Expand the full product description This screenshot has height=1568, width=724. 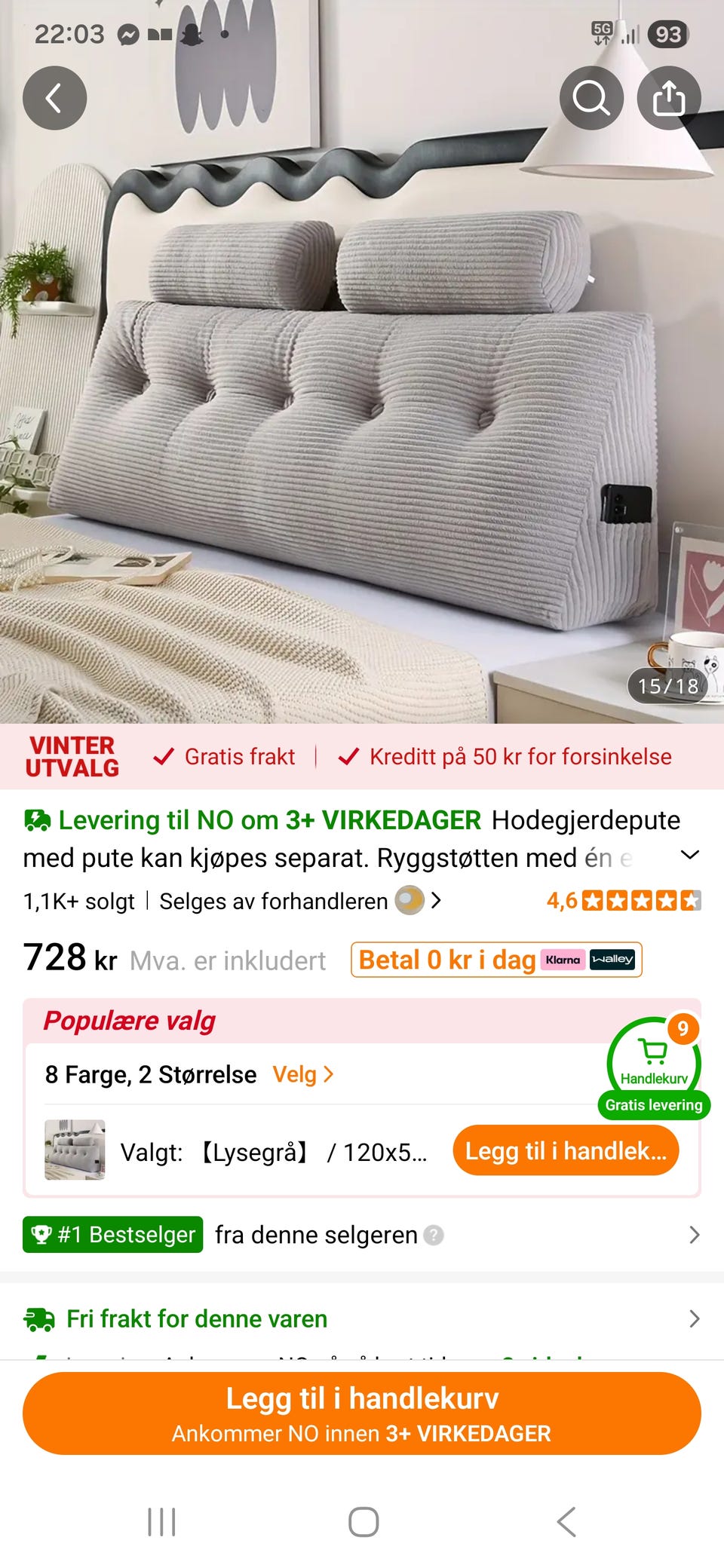(x=689, y=856)
